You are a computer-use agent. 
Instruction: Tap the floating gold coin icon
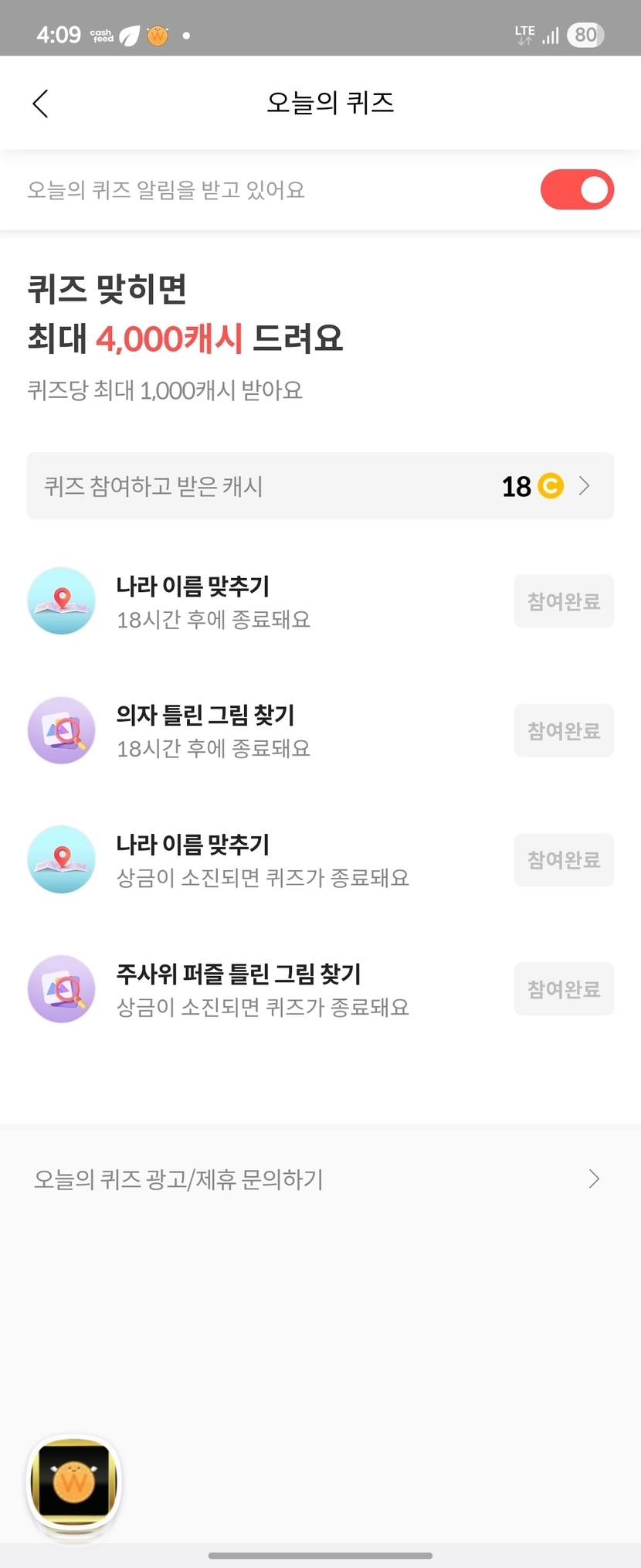(x=74, y=1481)
